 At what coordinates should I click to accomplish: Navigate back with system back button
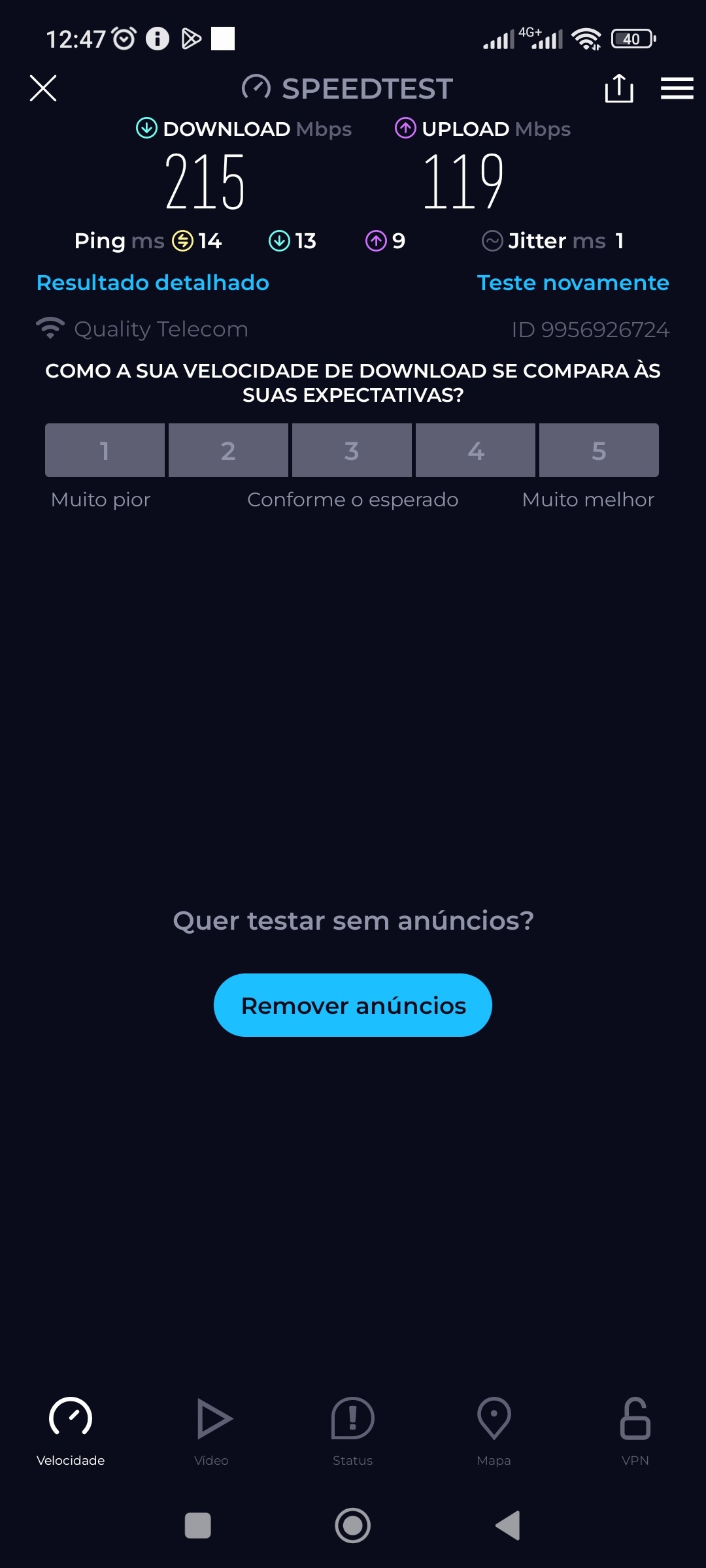click(508, 1526)
